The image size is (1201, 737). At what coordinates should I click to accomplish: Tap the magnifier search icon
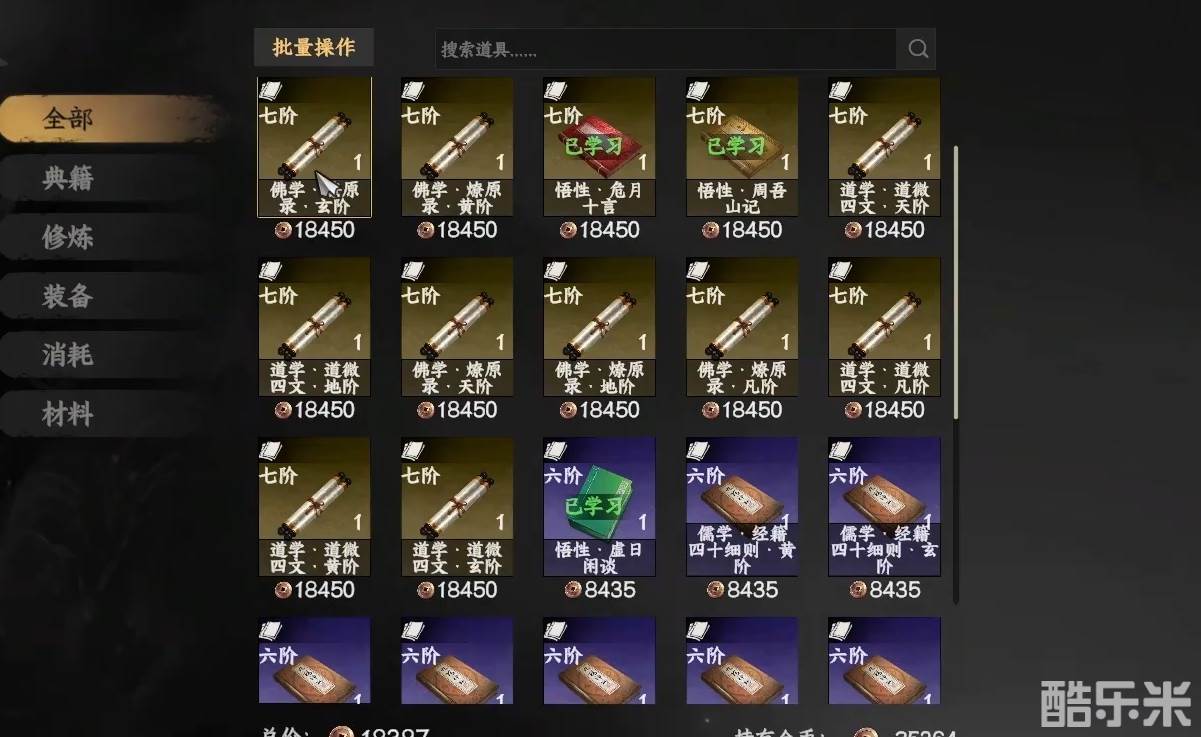(916, 48)
